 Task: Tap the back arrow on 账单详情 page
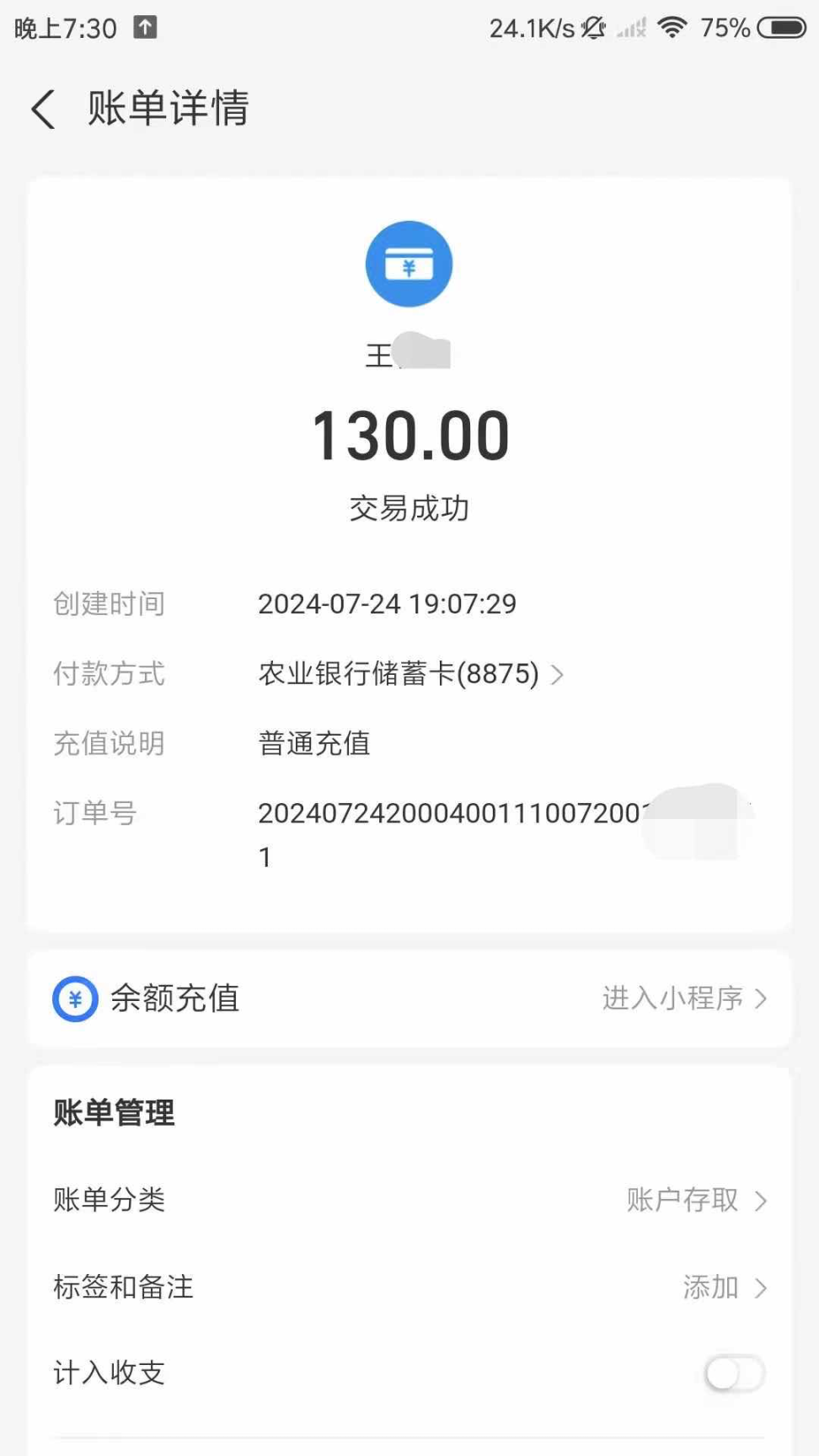(42, 110)
